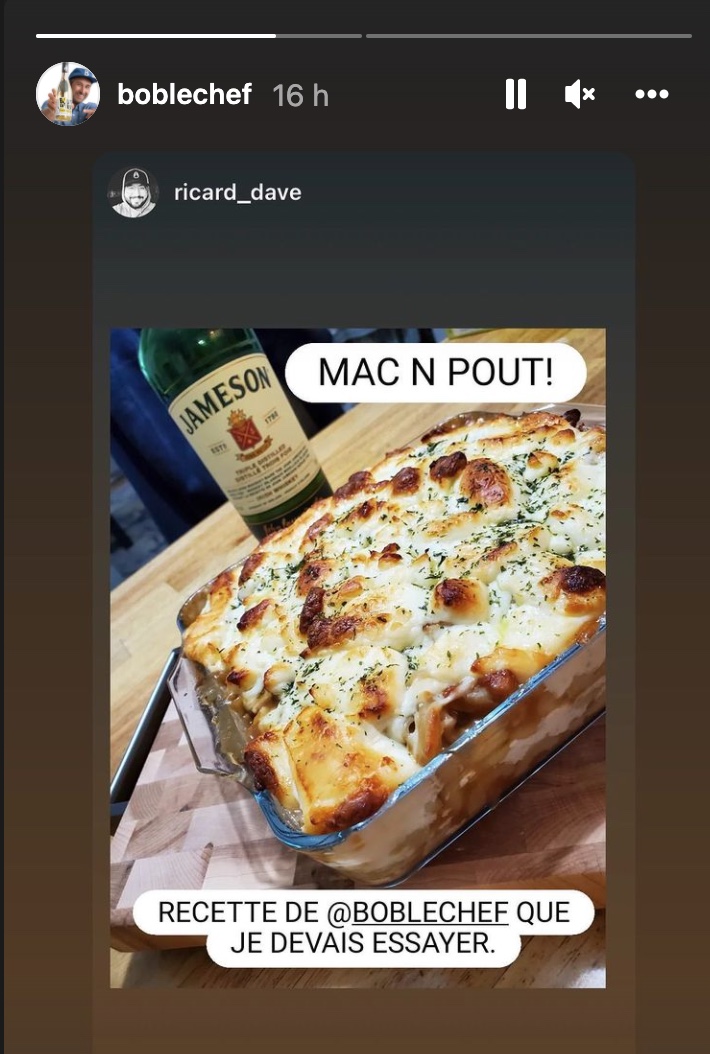Visit the boblechef username link

coord(184,95)
